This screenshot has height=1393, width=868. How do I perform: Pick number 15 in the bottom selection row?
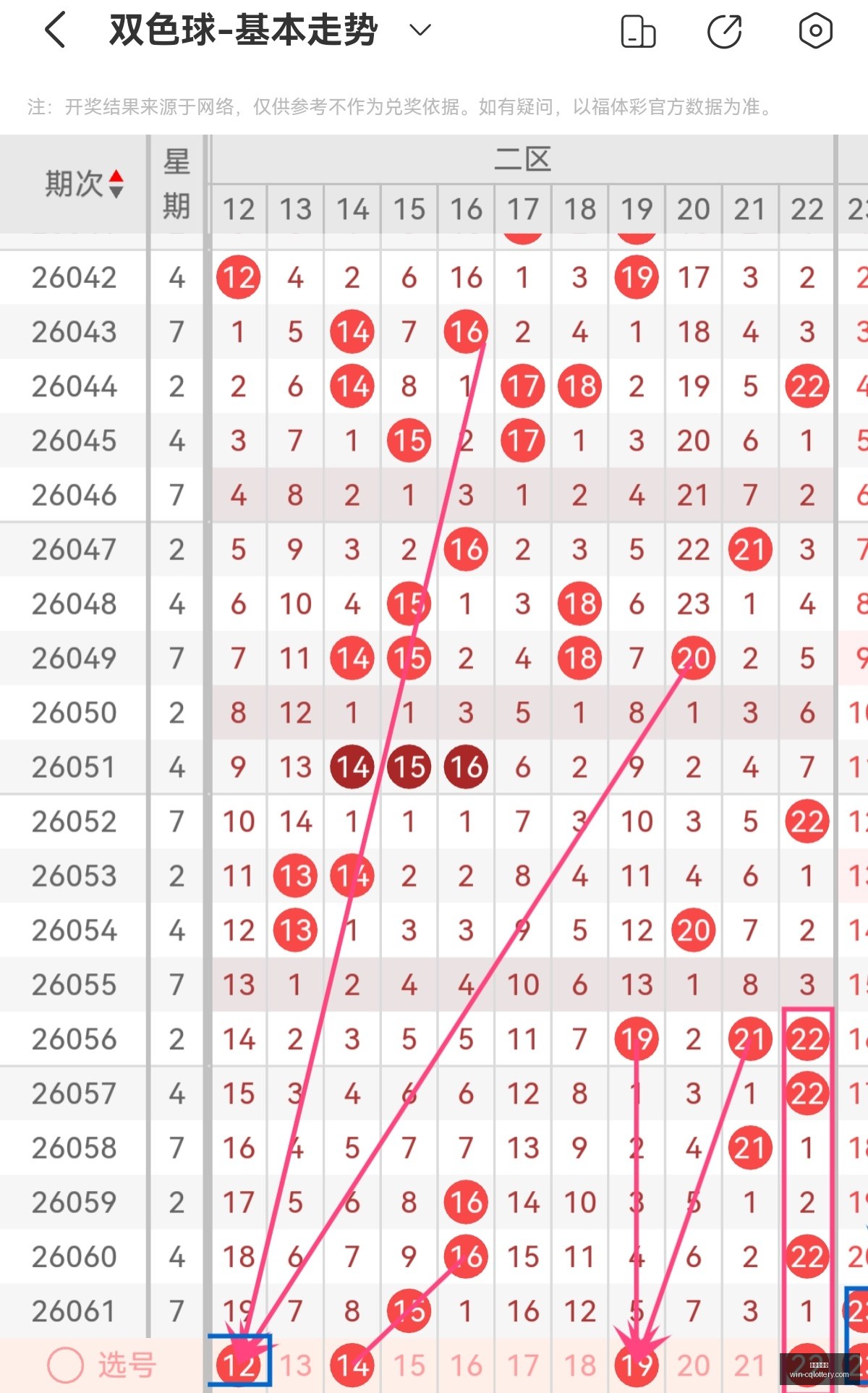409,1366
